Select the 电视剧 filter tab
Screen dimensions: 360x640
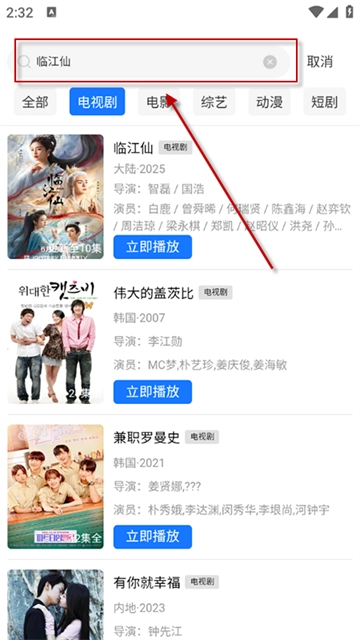pyautogui.click(x=97, y=102)
